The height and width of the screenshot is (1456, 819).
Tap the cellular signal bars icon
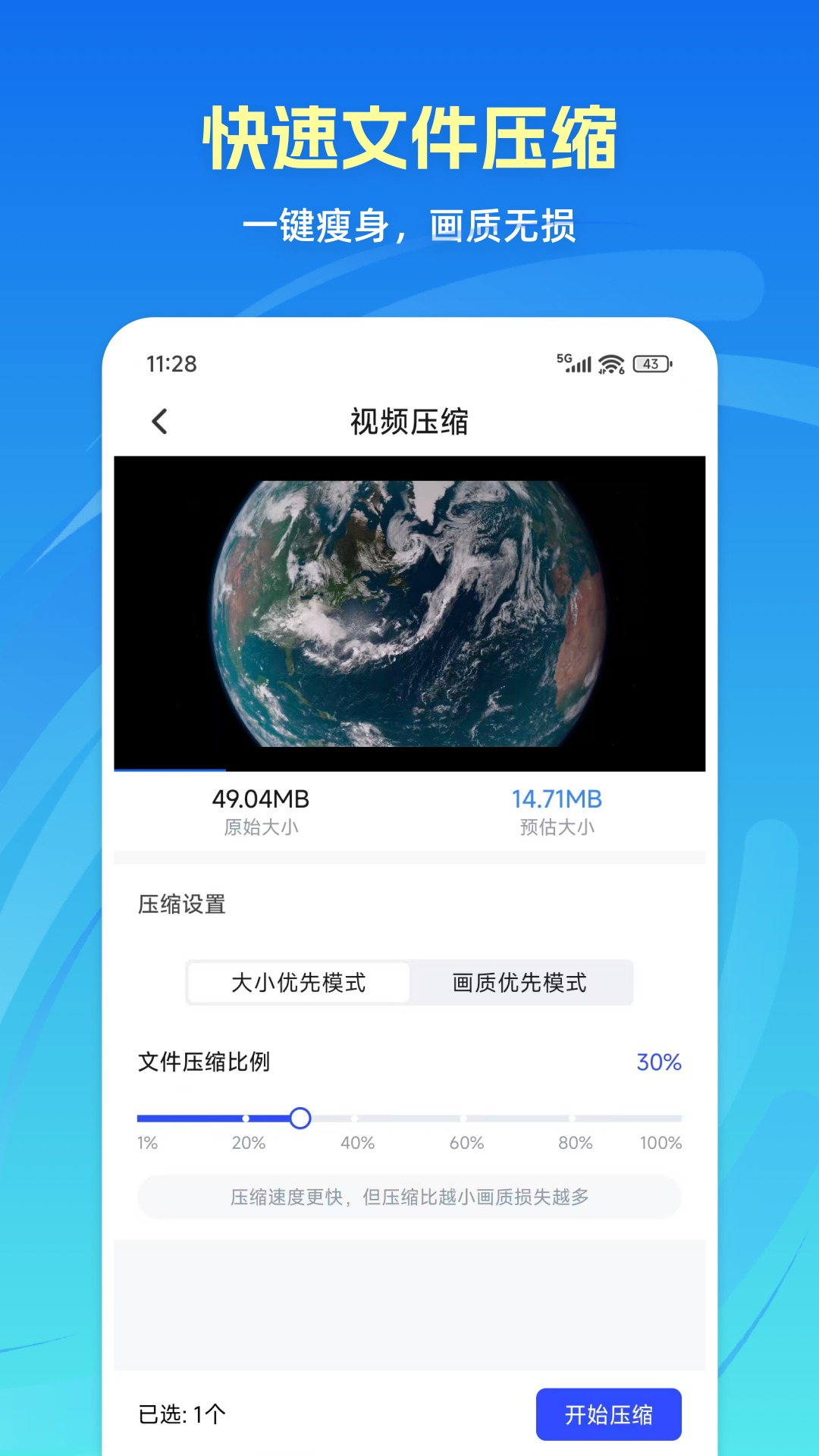[578, 364]
